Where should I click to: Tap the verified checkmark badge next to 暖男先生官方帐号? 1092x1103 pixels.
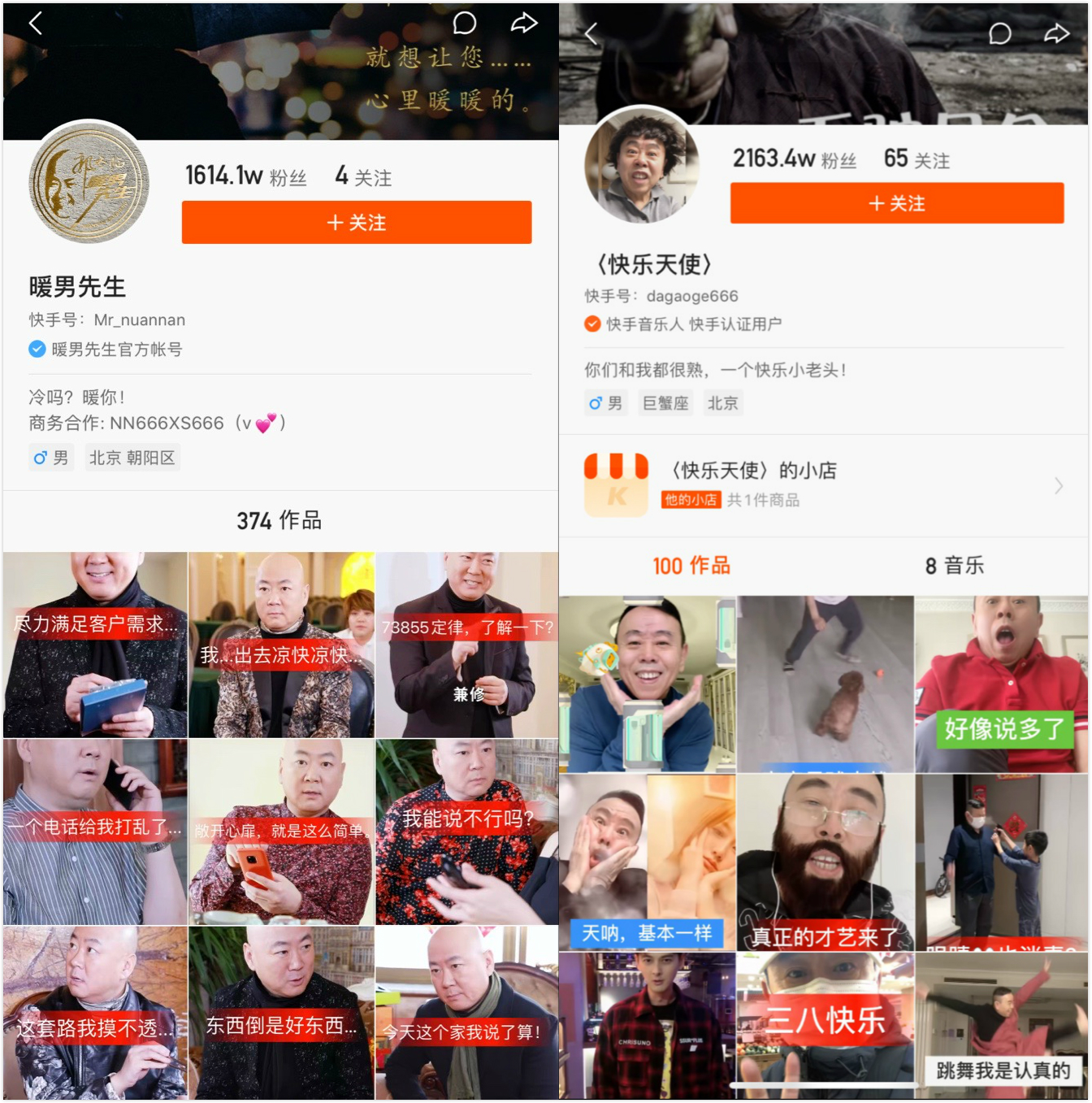[x=36, y=350]
